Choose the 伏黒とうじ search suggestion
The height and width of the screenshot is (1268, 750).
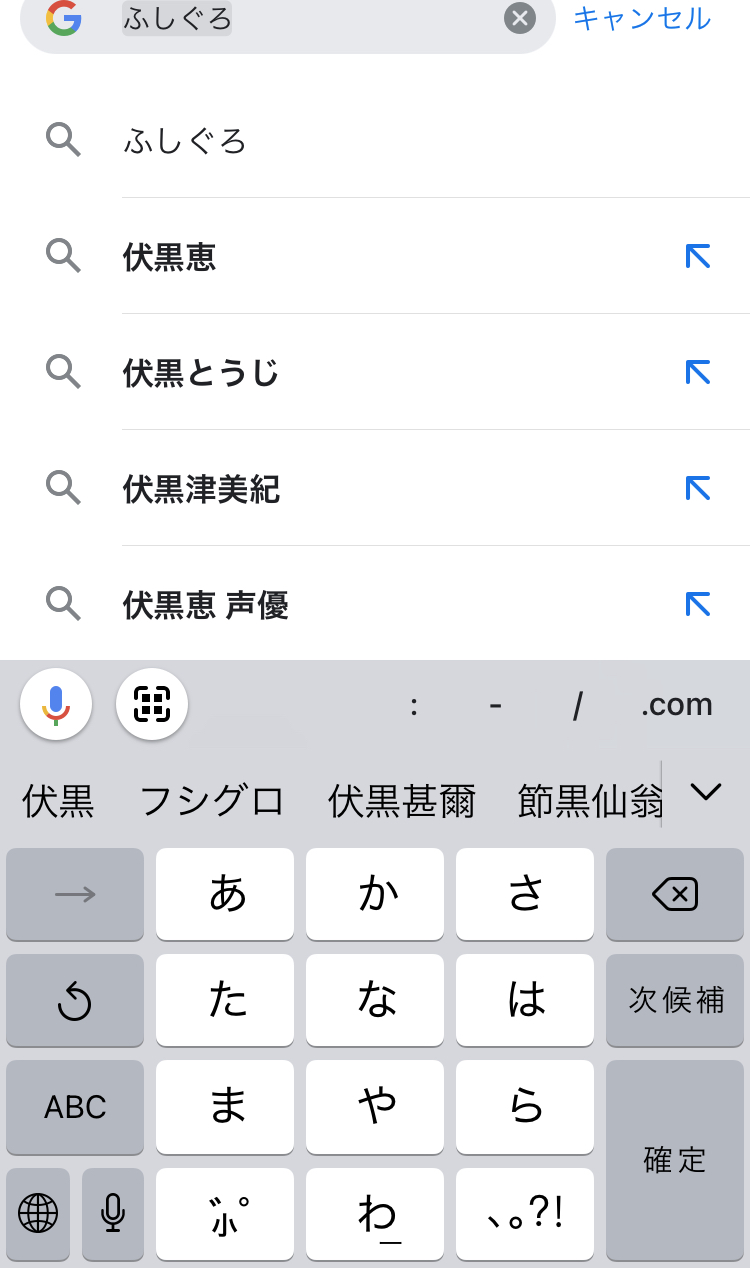(x=201, y=373)
